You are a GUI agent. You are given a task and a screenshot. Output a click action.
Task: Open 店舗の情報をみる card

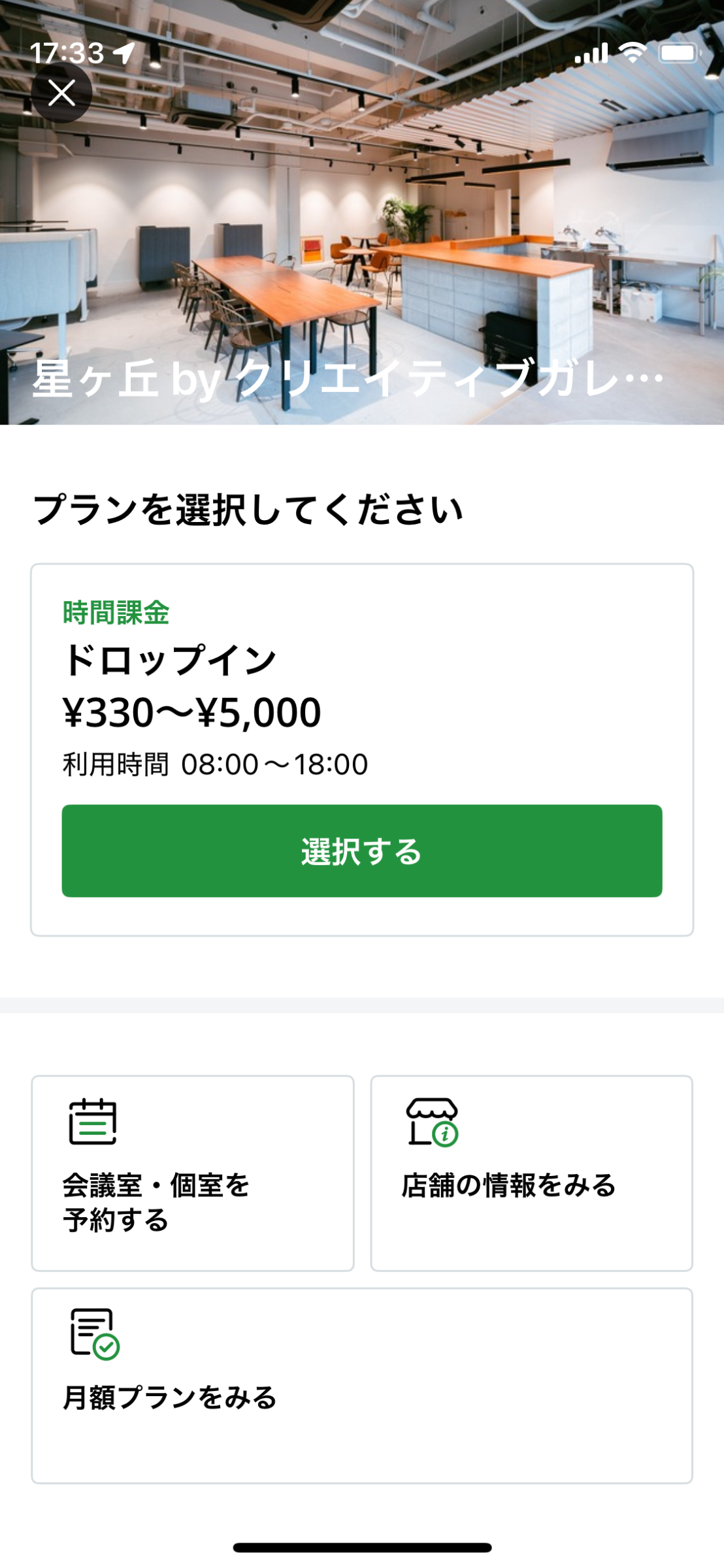click(x=531, y=1173)
